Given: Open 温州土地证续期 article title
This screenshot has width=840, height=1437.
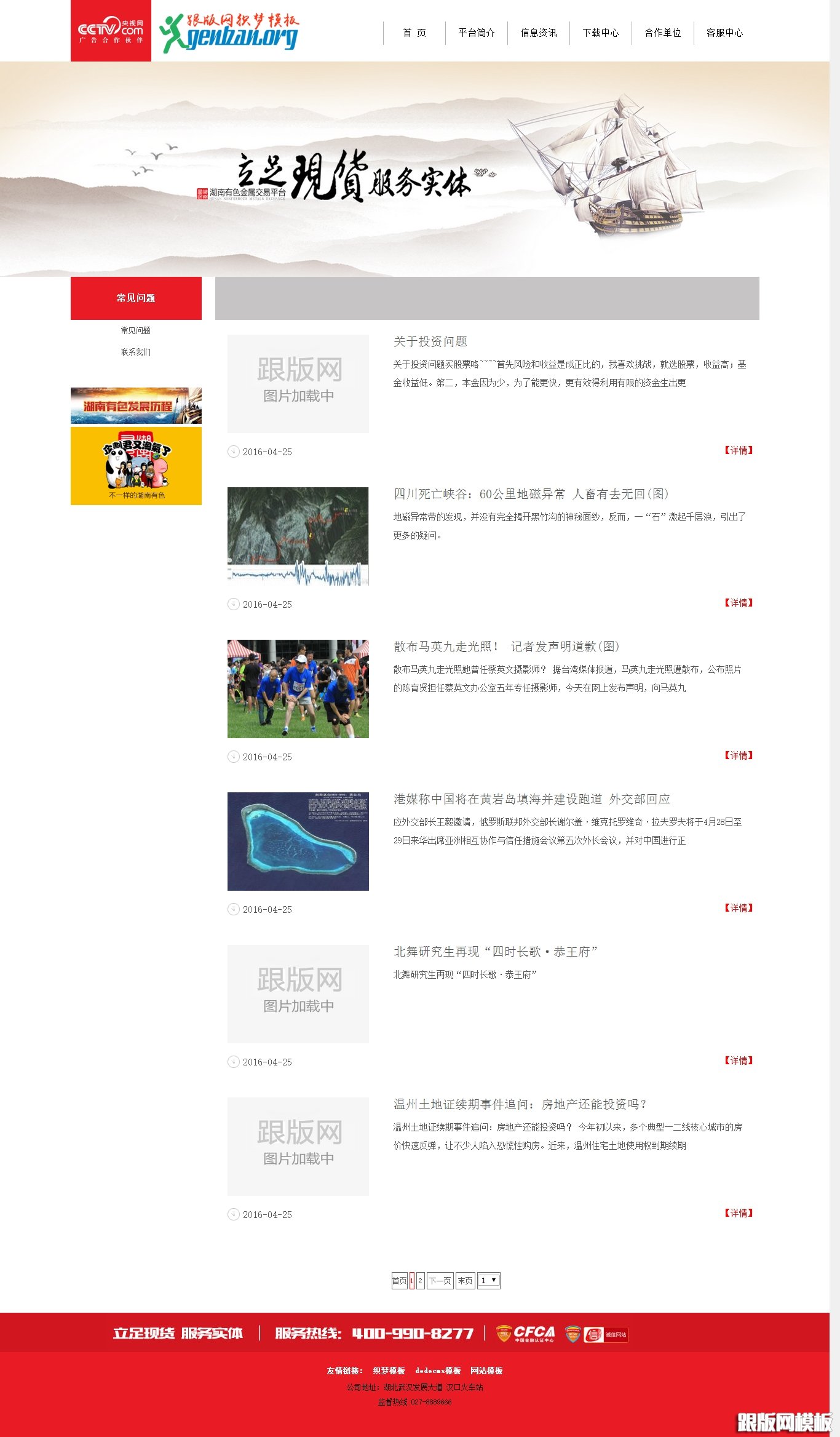Looking at the screenshot, I should 521,1104.
